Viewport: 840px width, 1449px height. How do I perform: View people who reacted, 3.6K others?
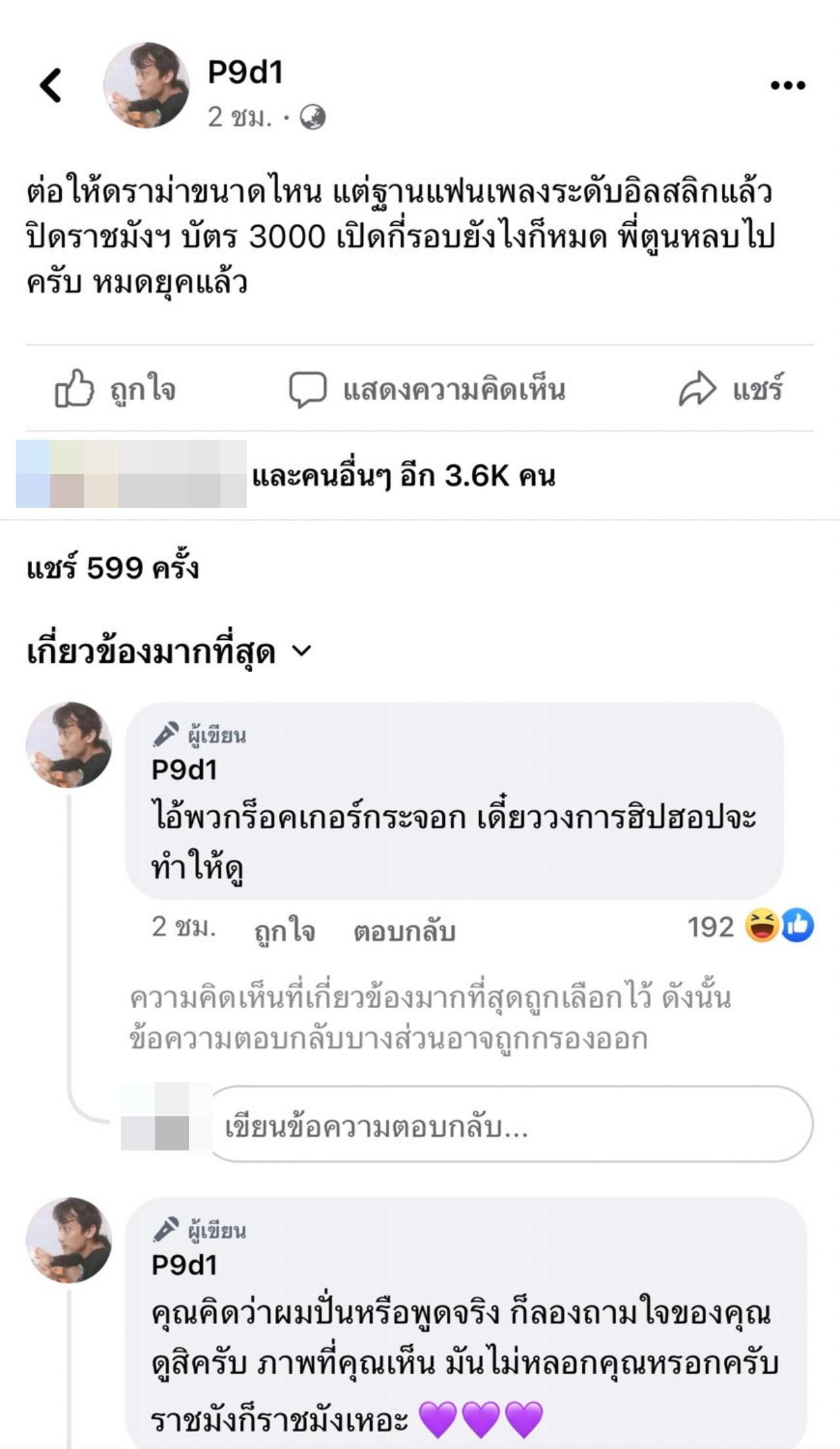(x=403, y=475)
